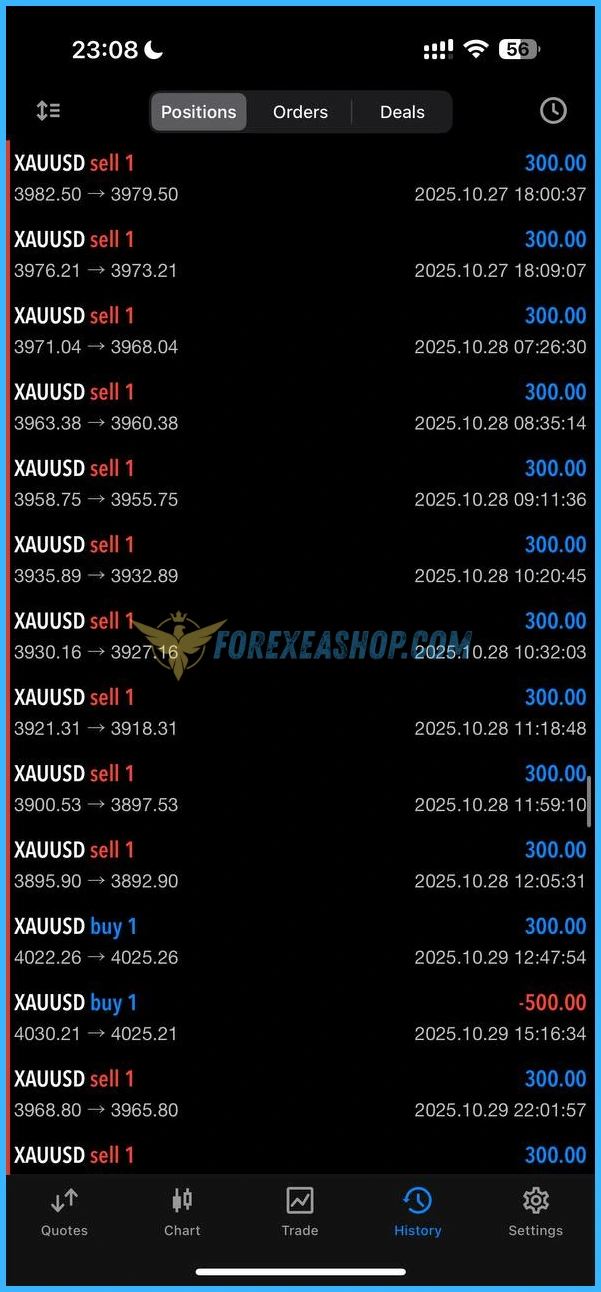Switch to the Trade tab
The image size is (601, 1292).
pos(300,1212)
